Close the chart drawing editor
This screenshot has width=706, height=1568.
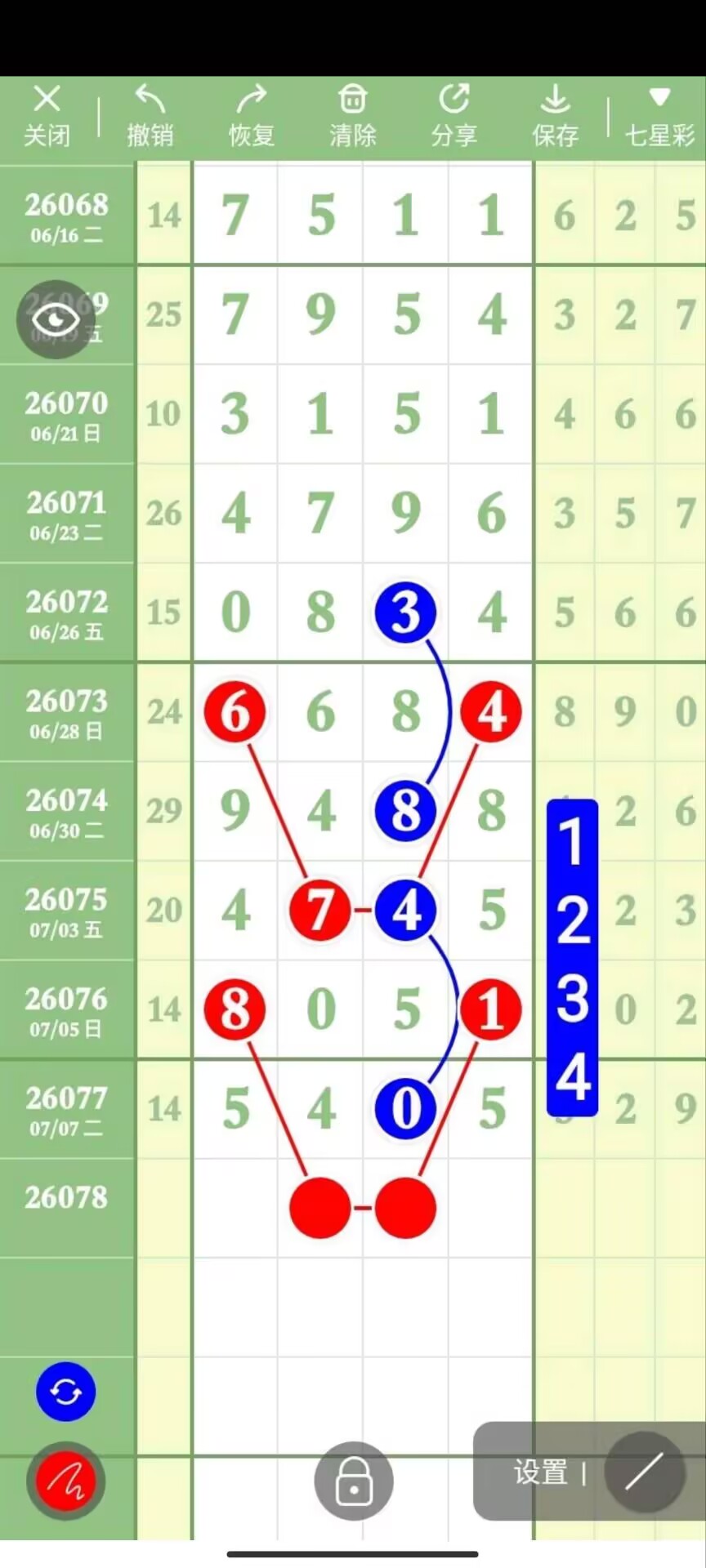(47, 116)
